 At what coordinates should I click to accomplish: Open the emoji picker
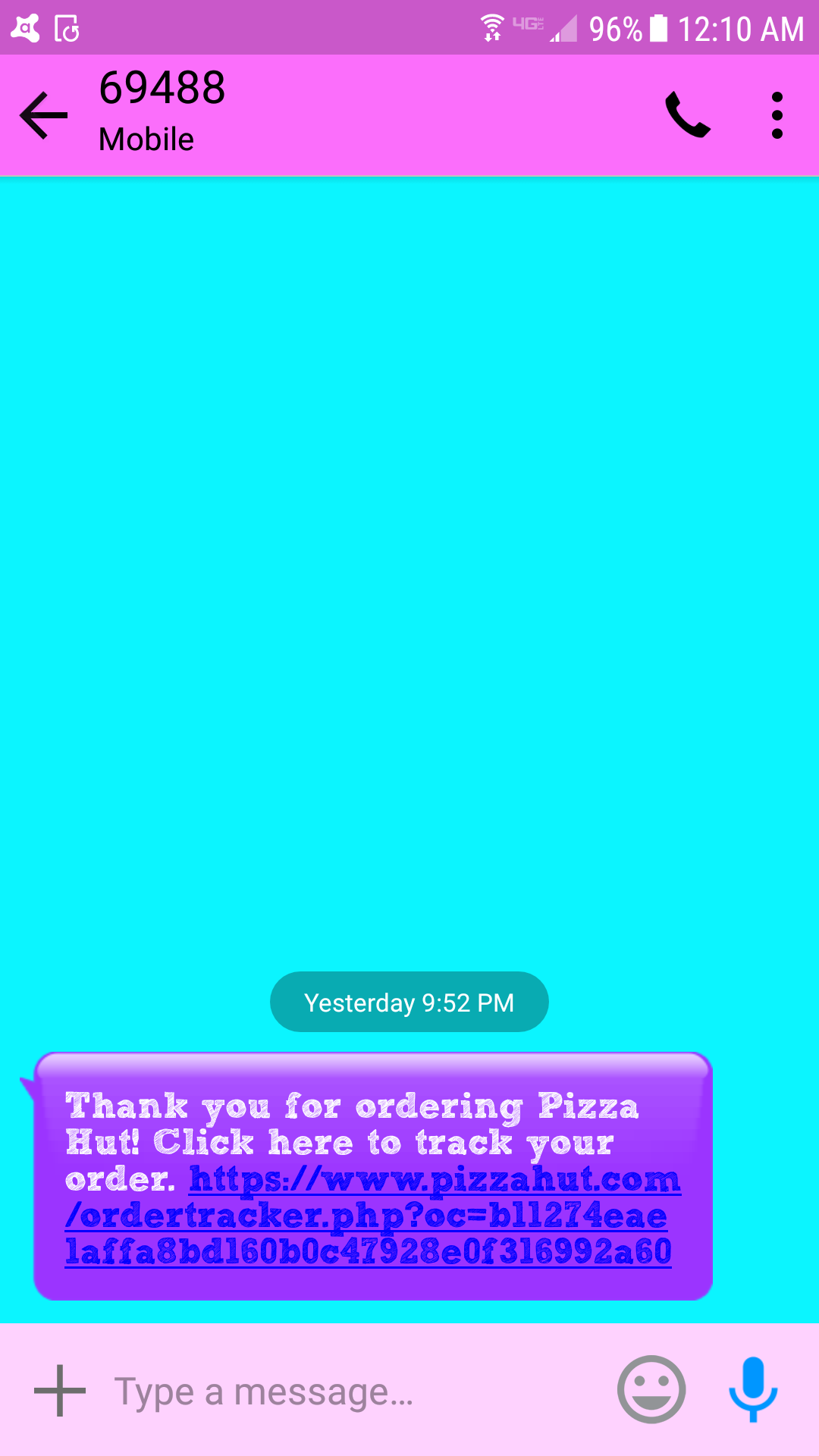point(651,1389)
